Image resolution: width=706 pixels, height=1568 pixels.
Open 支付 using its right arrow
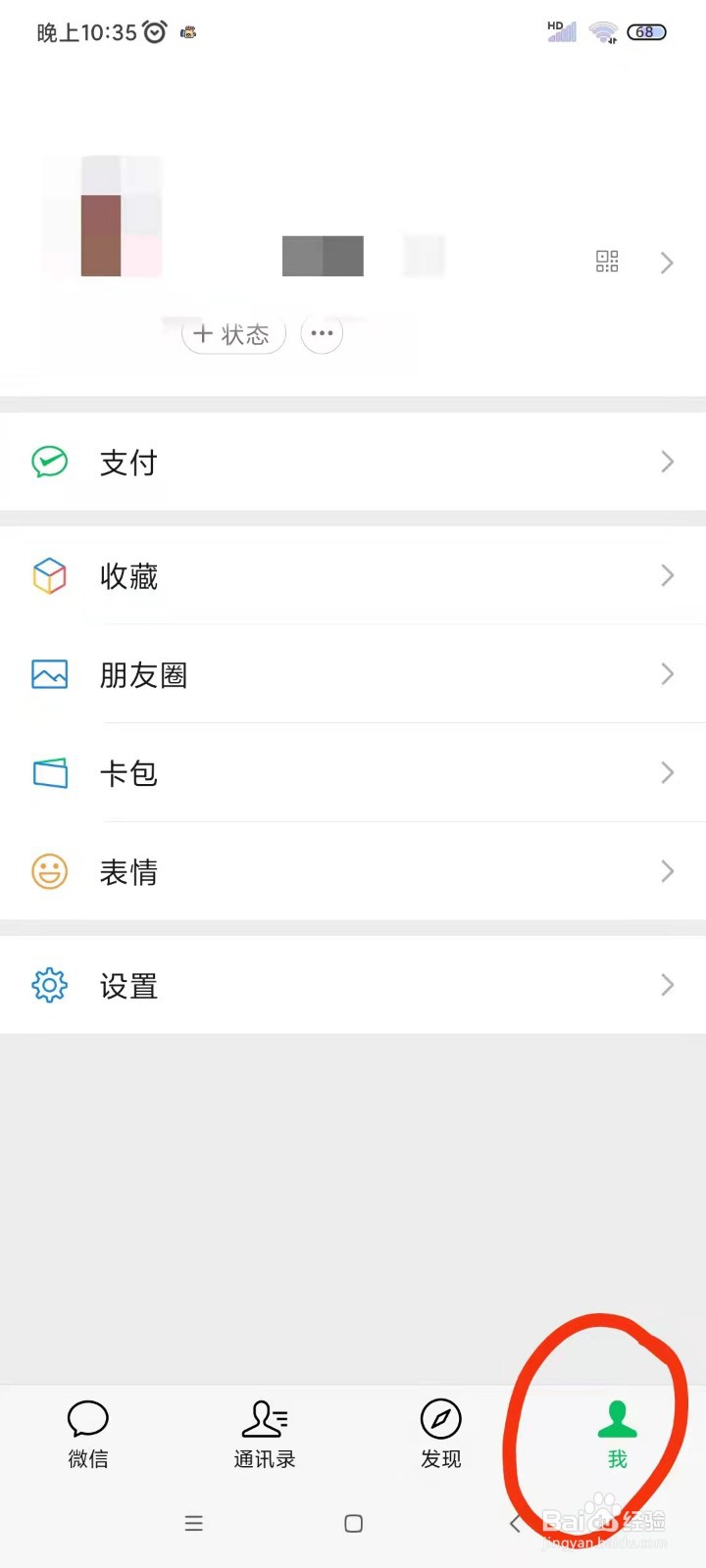(x=668, y=462)
